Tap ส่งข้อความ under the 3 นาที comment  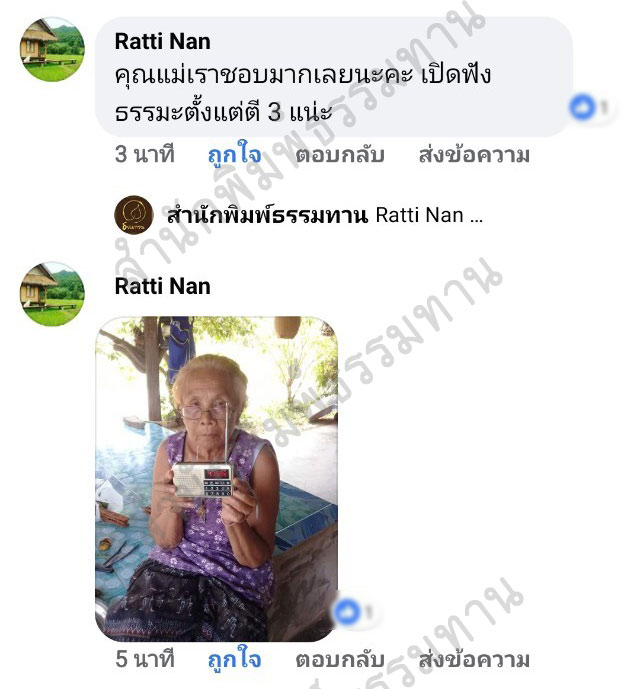tap(474, 155)
